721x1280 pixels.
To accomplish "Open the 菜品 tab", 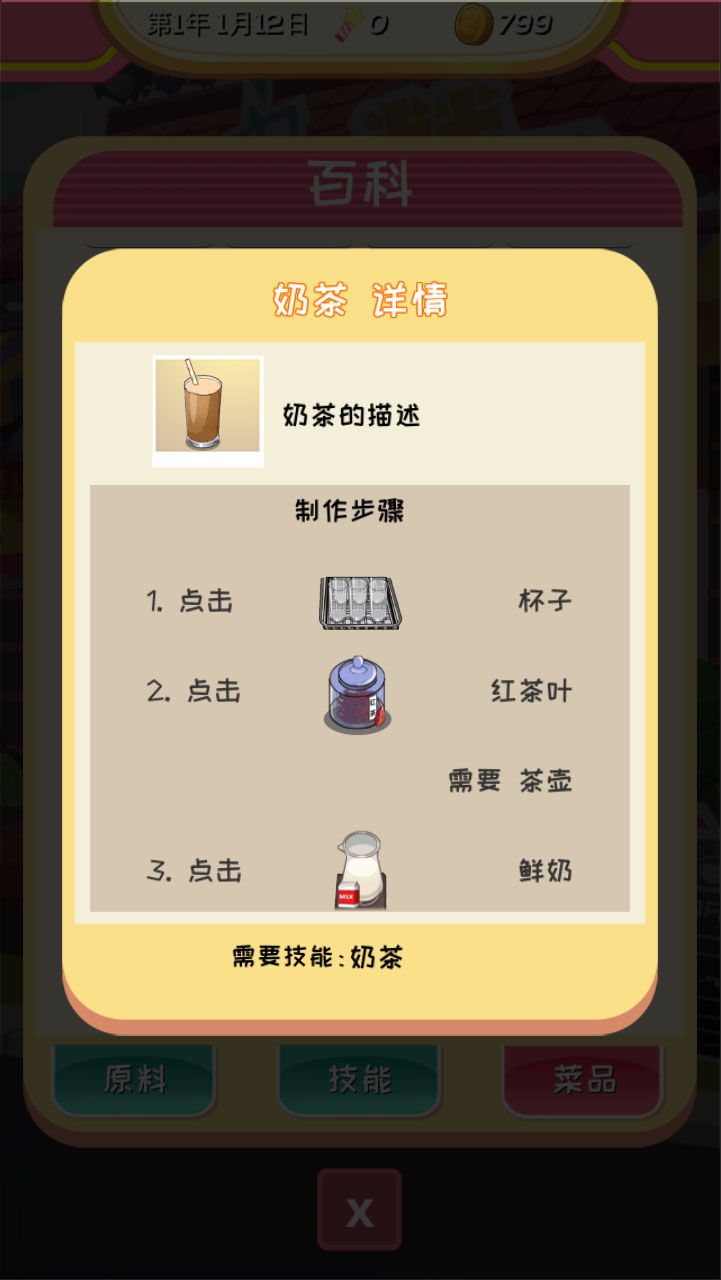I will pos(583,1080).
